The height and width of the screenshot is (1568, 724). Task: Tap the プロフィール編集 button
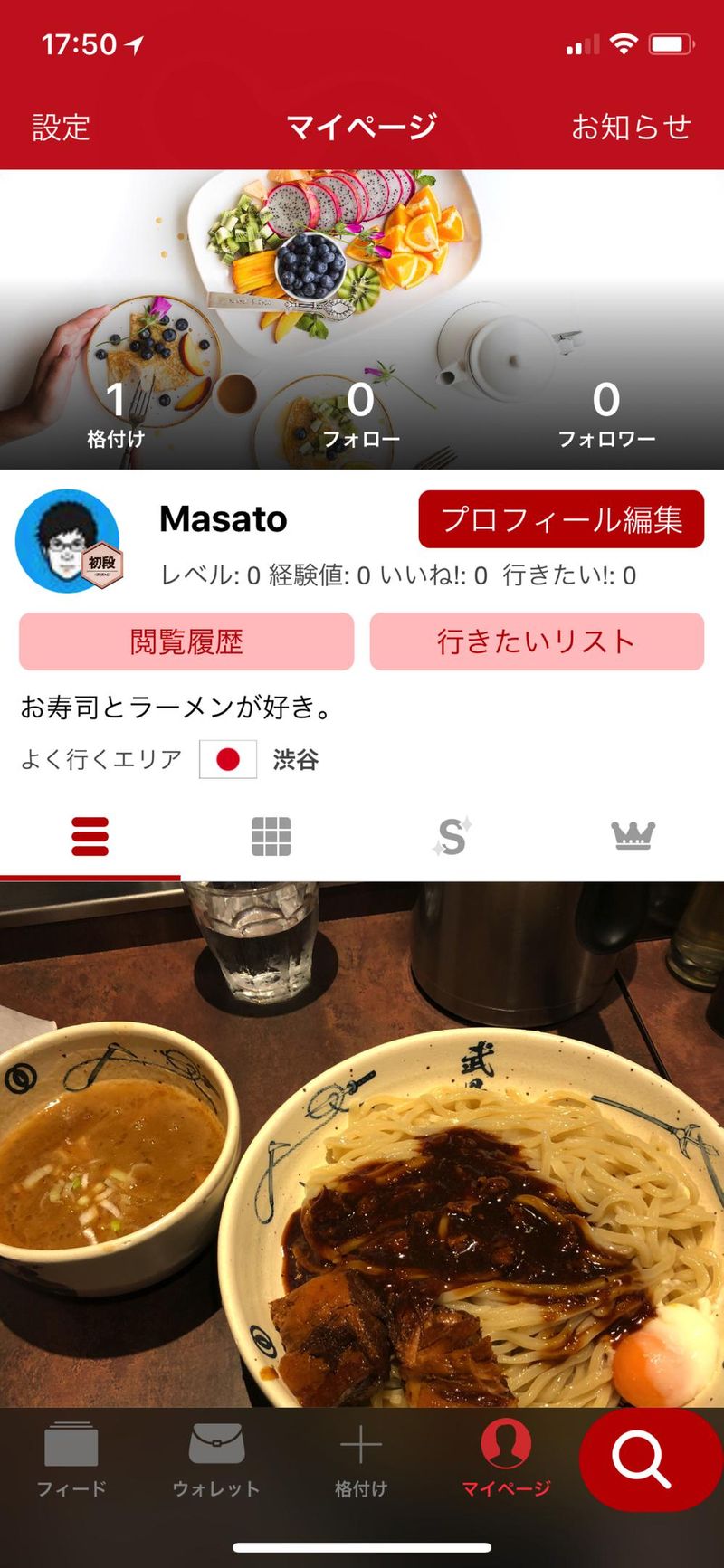560,519
